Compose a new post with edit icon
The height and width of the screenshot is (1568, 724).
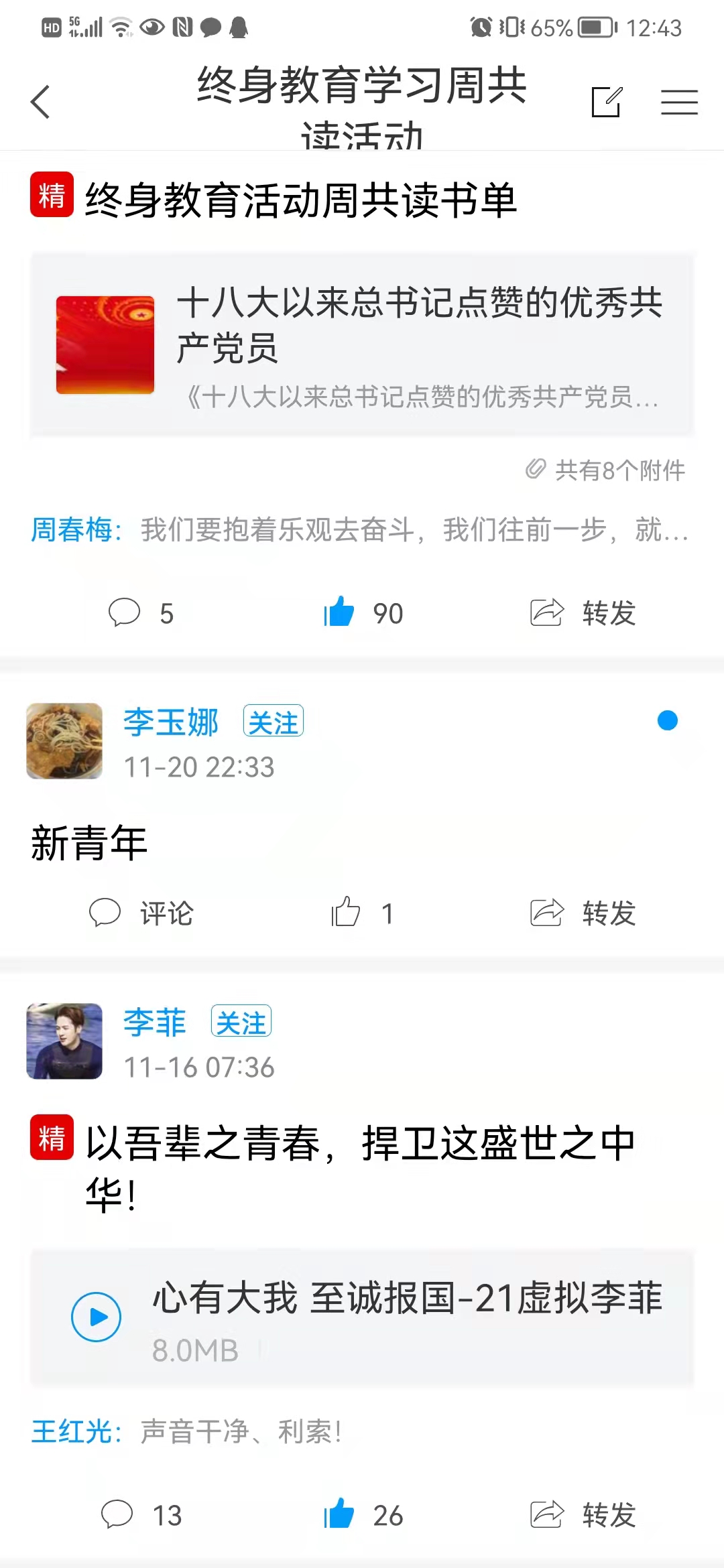click(x=607, y=102)
